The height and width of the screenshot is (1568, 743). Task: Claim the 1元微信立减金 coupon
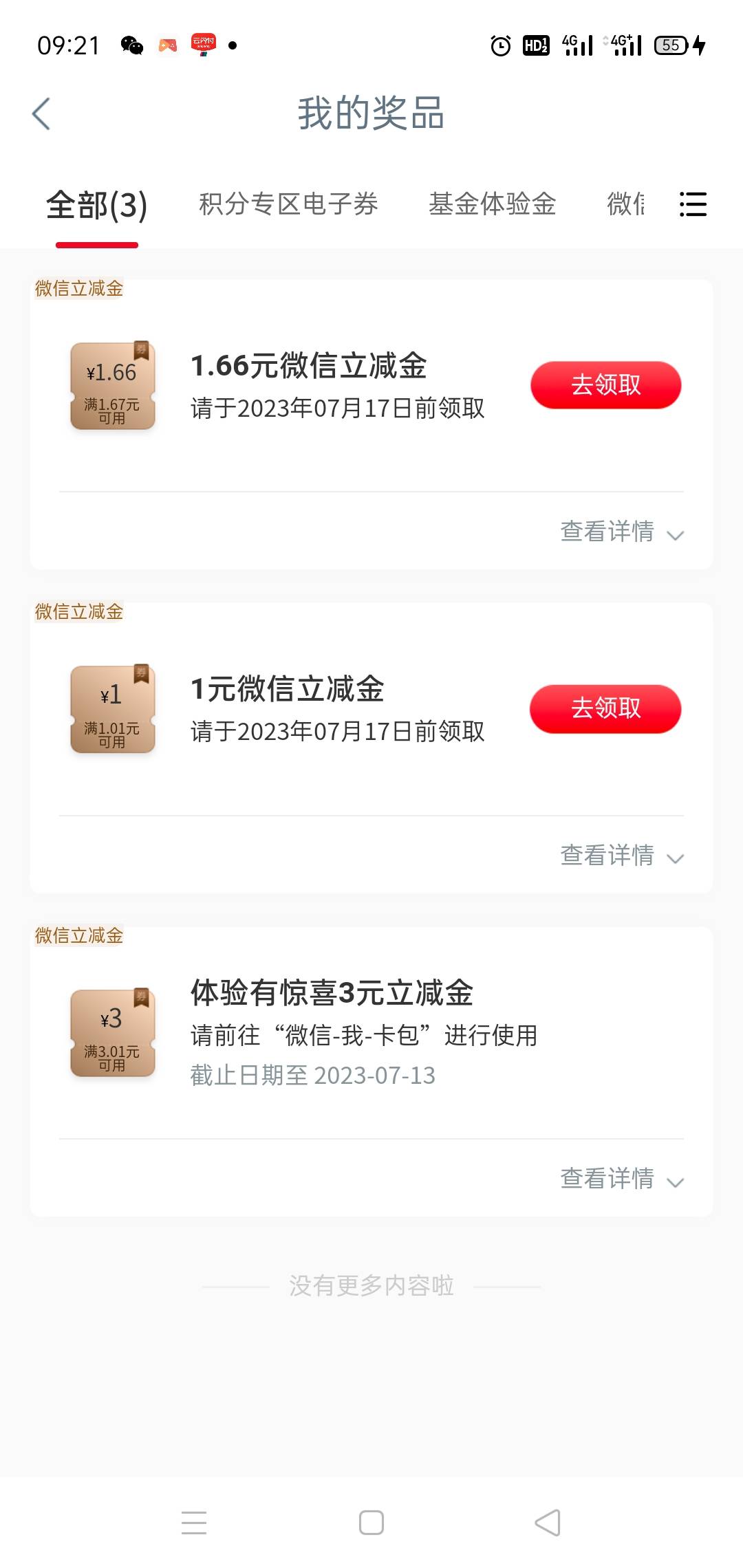coord(605,708)
